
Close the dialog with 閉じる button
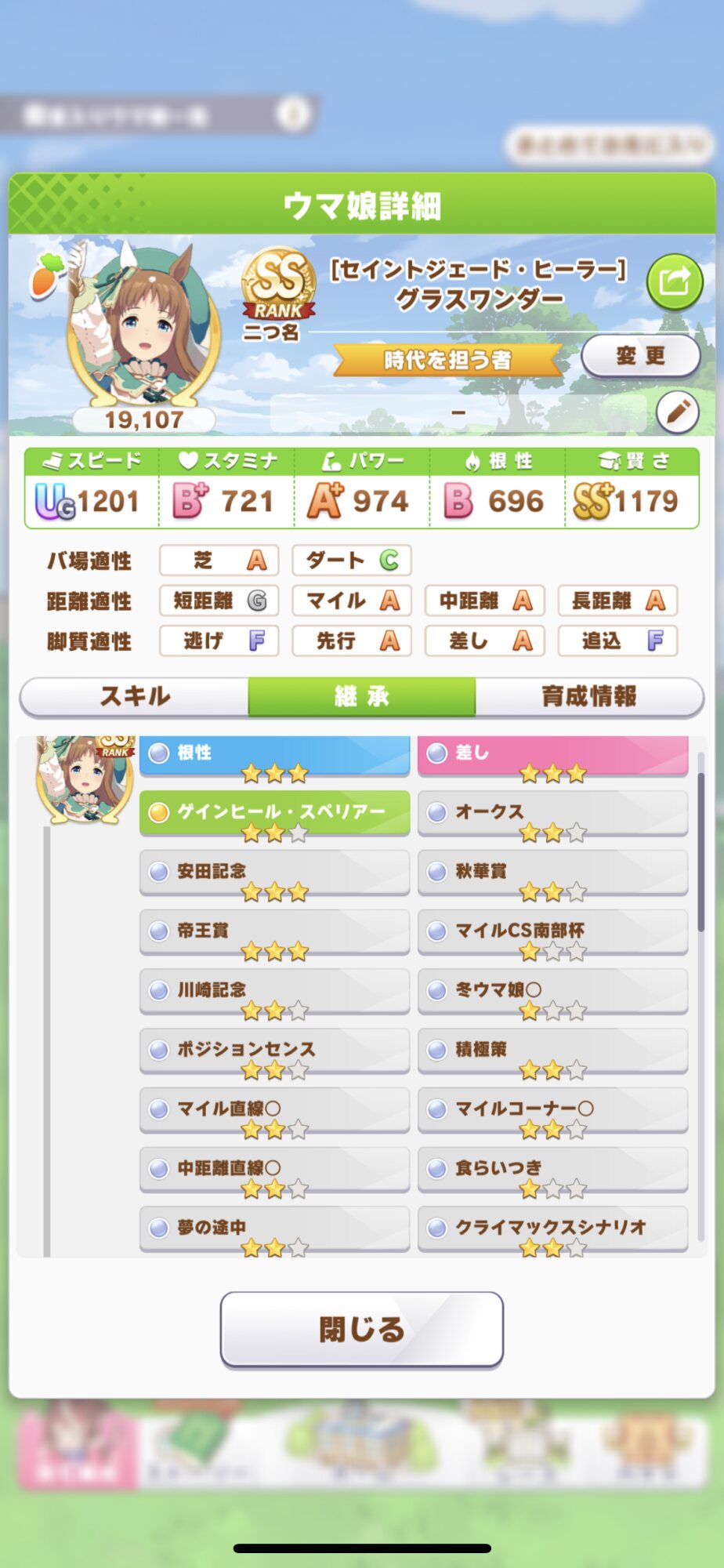(x=361, y=1329)
